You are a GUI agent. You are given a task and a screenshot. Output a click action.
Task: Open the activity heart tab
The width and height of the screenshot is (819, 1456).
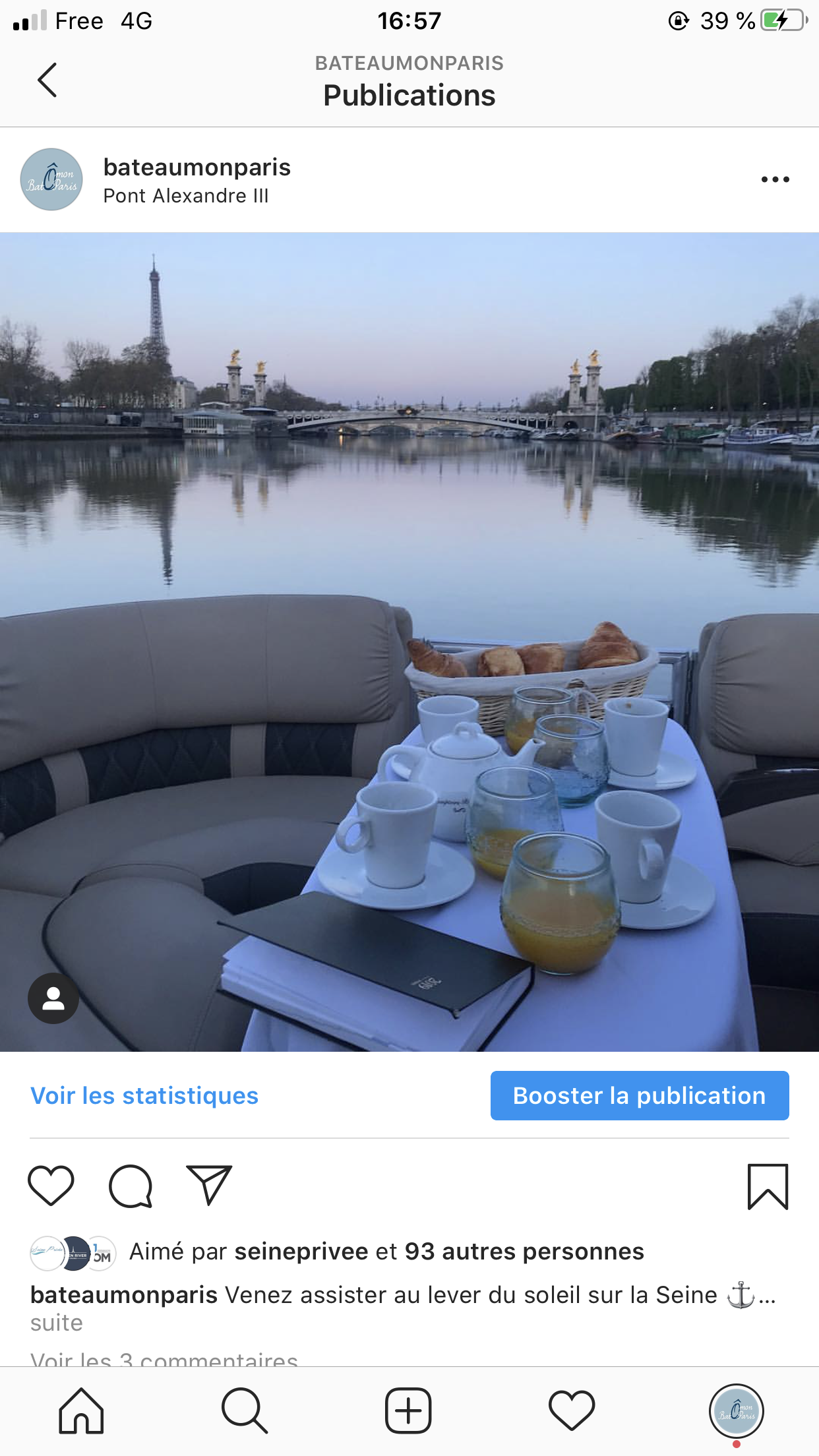coord(572,1411)
